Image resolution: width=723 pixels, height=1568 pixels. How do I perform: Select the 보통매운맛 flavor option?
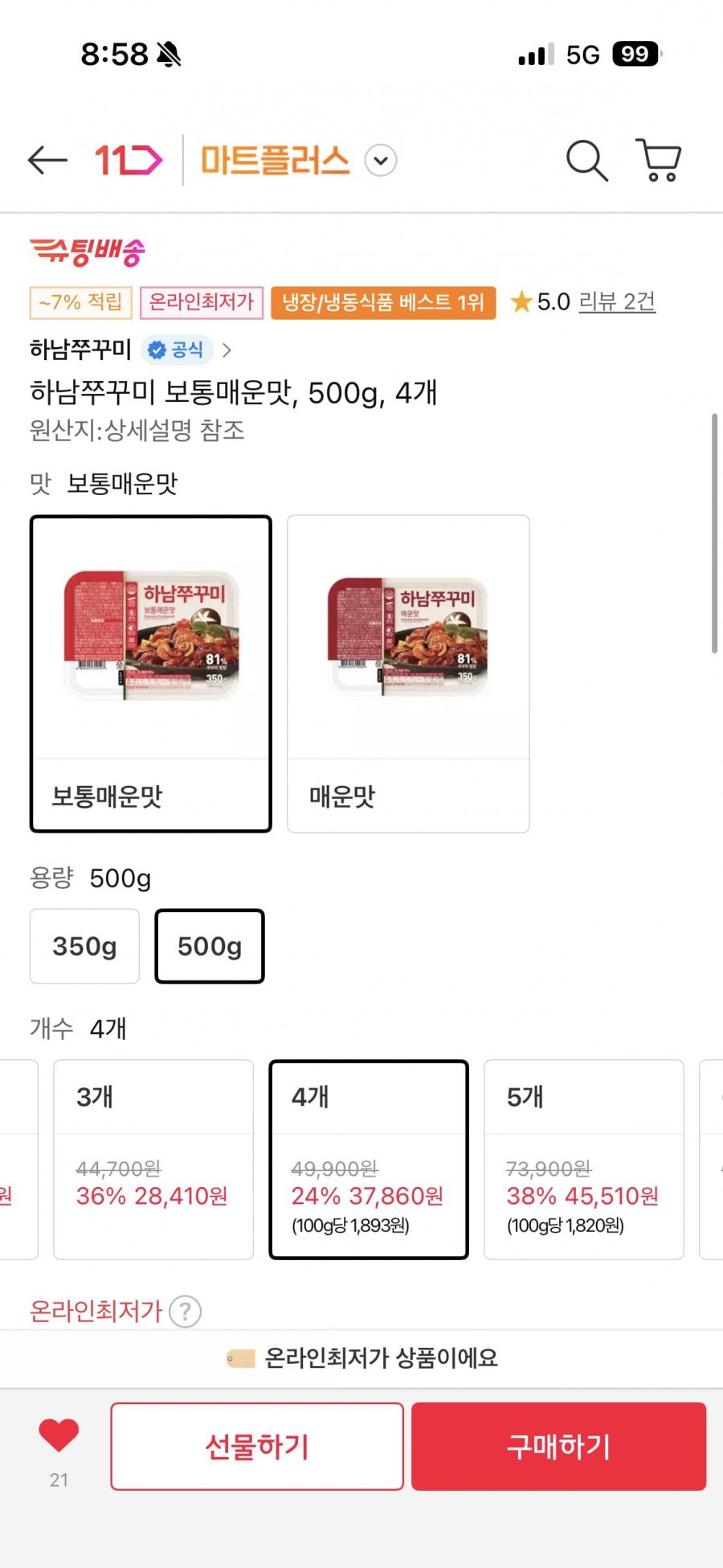151,673
